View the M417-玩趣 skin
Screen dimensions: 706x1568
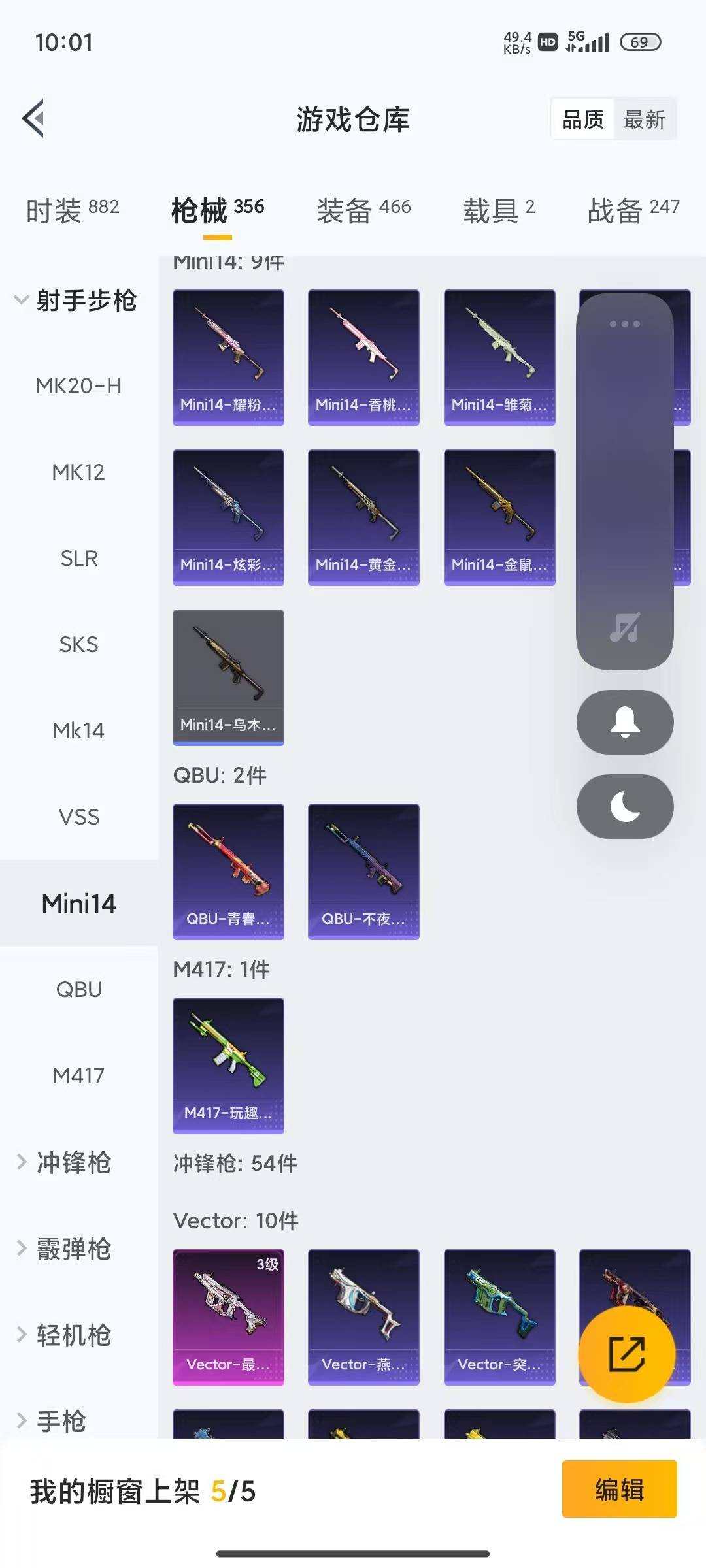(x=228, y=1065)
